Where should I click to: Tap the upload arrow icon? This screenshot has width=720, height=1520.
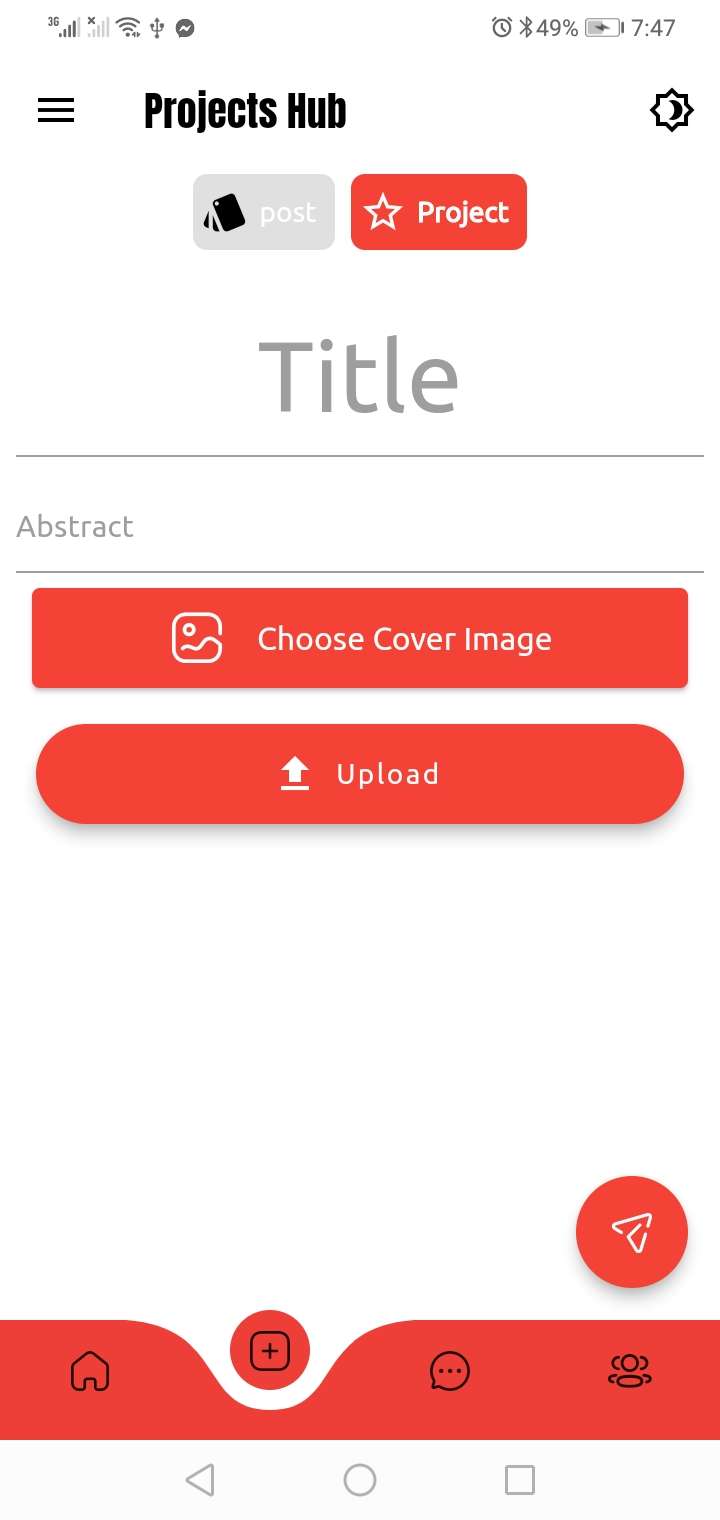295,773
